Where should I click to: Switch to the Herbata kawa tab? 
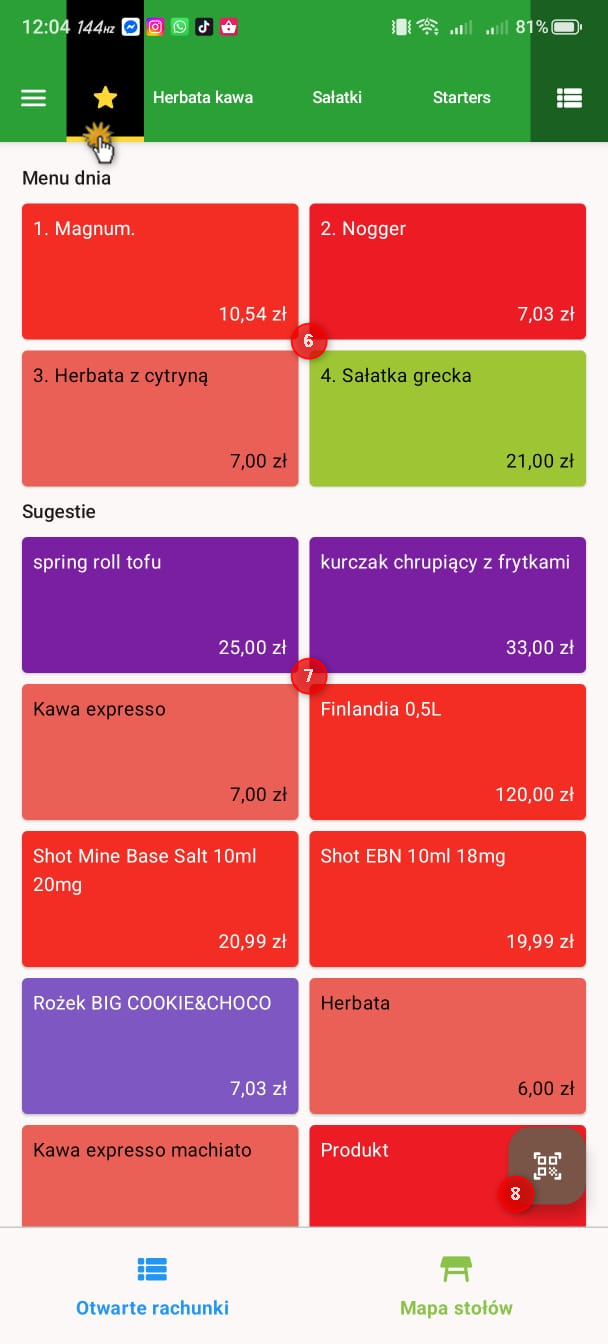(203, 98)
